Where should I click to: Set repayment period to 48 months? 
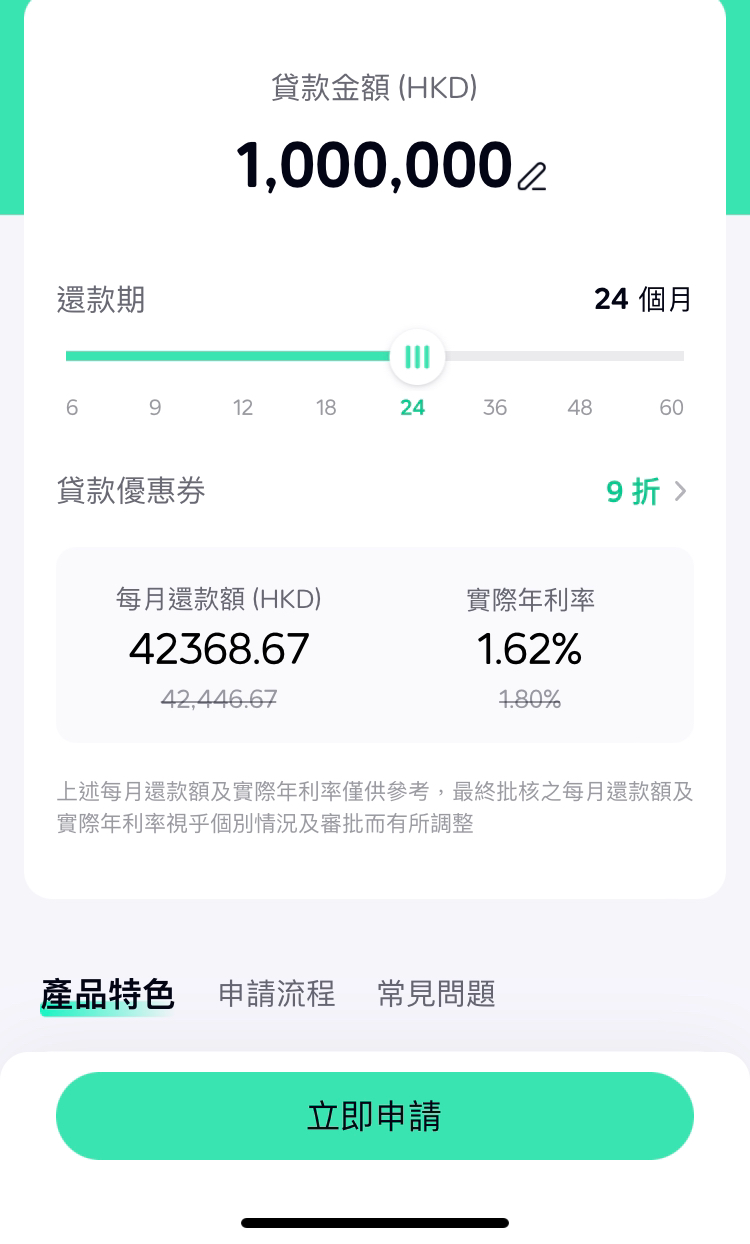[x=580, y=408]
